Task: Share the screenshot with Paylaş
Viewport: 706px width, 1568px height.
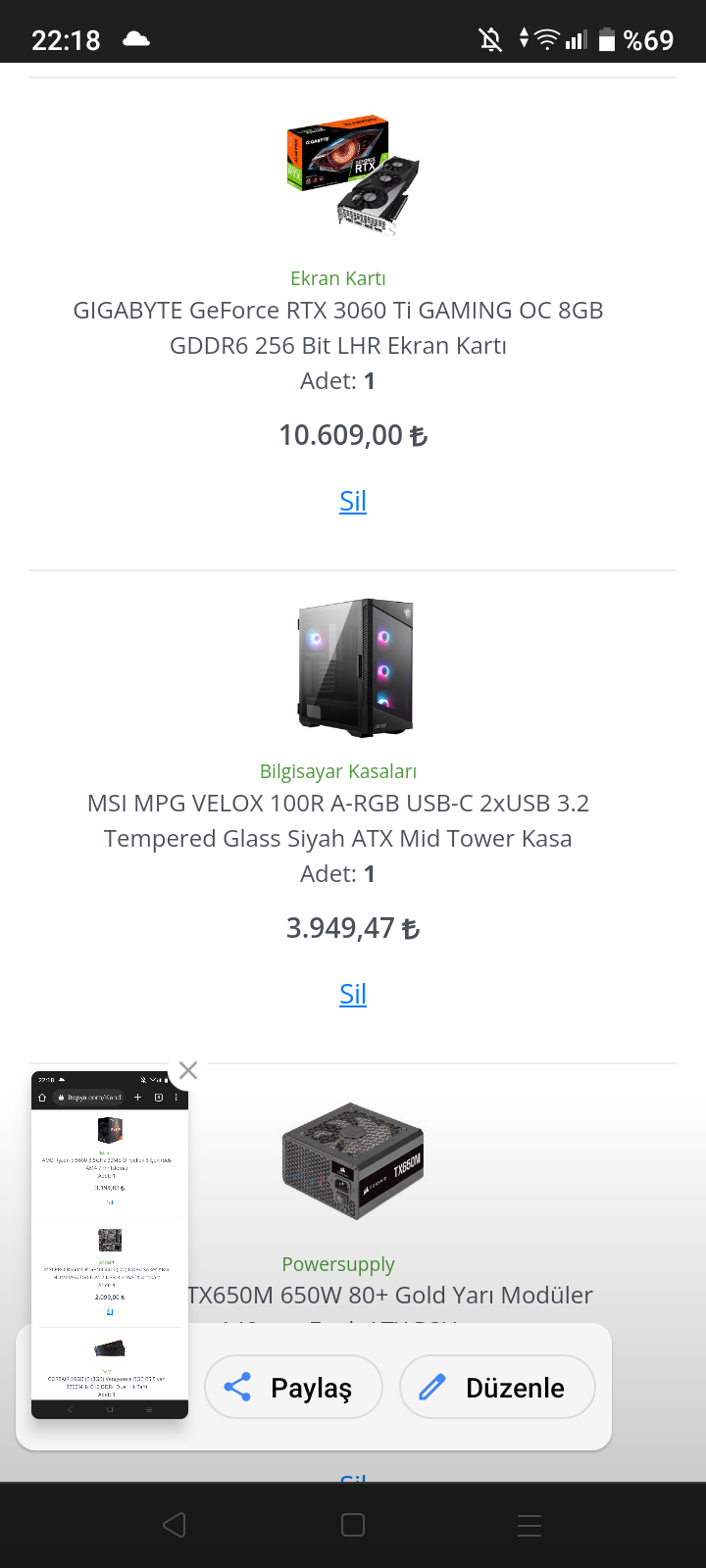Action: (x=293, y=1387)
